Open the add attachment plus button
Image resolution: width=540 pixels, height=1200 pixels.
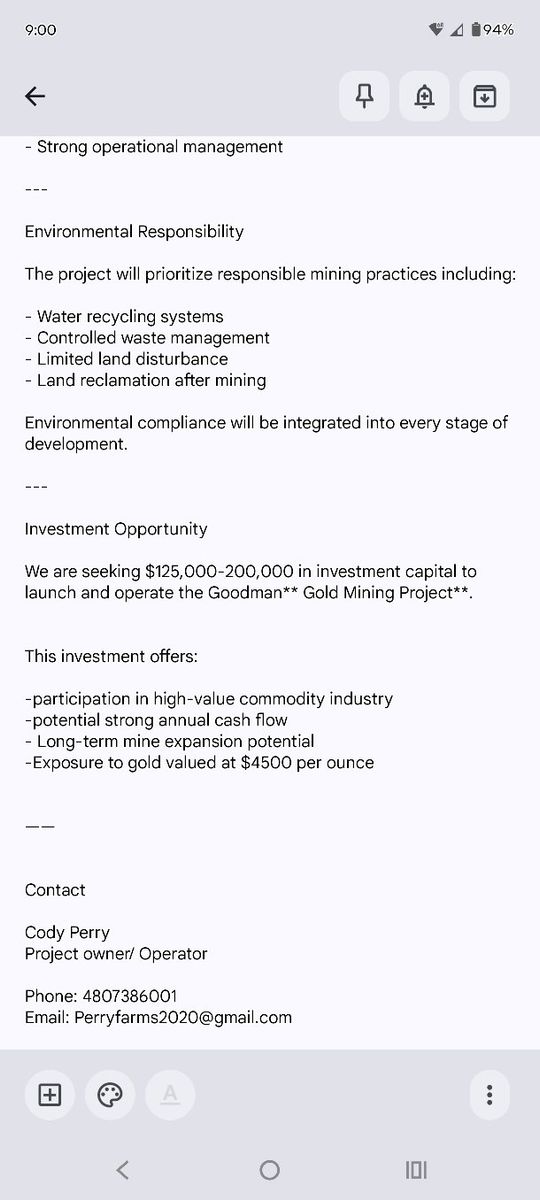(50, 1095)
